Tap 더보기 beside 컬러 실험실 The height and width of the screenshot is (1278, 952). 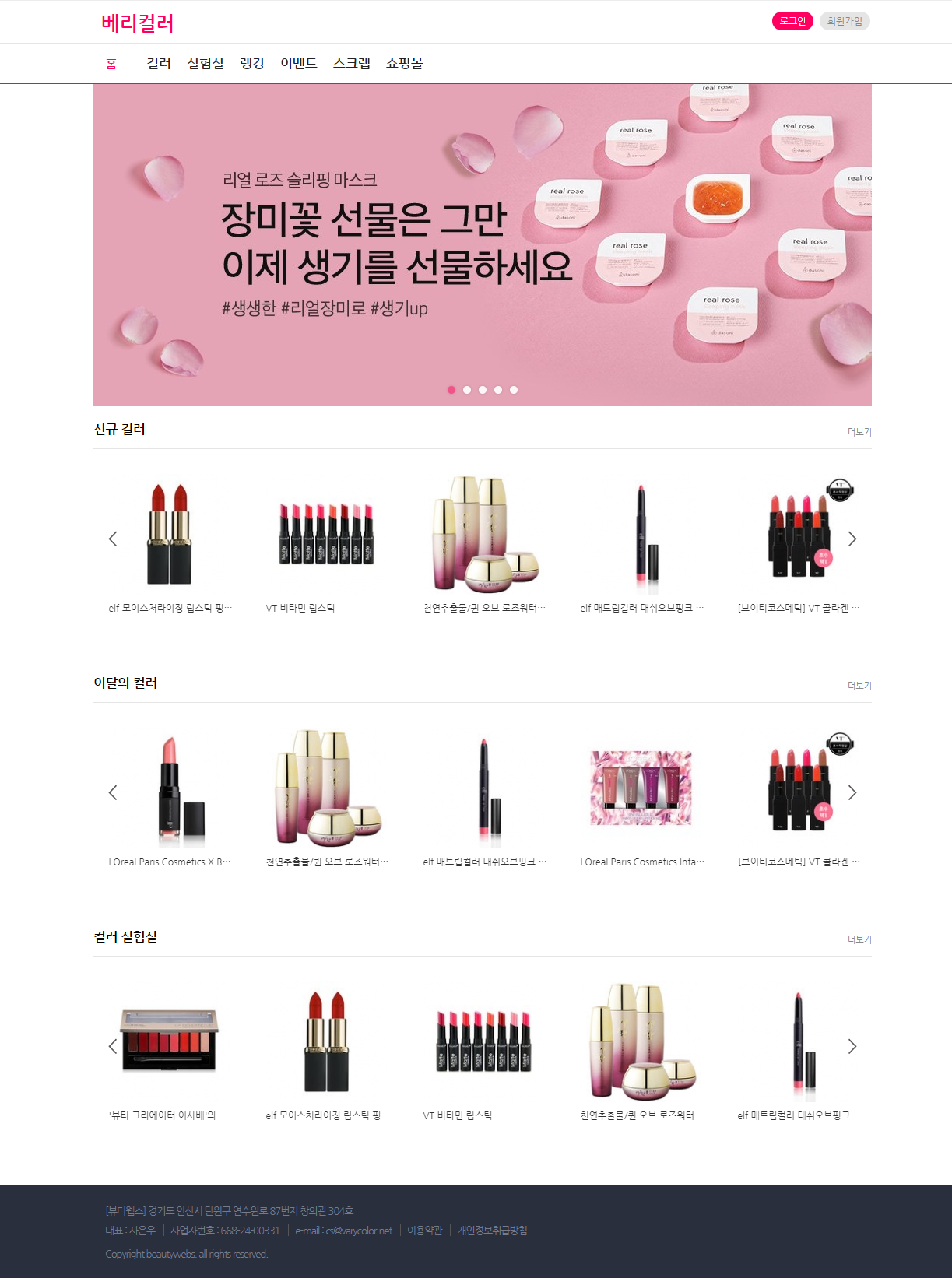pos(859,939)
